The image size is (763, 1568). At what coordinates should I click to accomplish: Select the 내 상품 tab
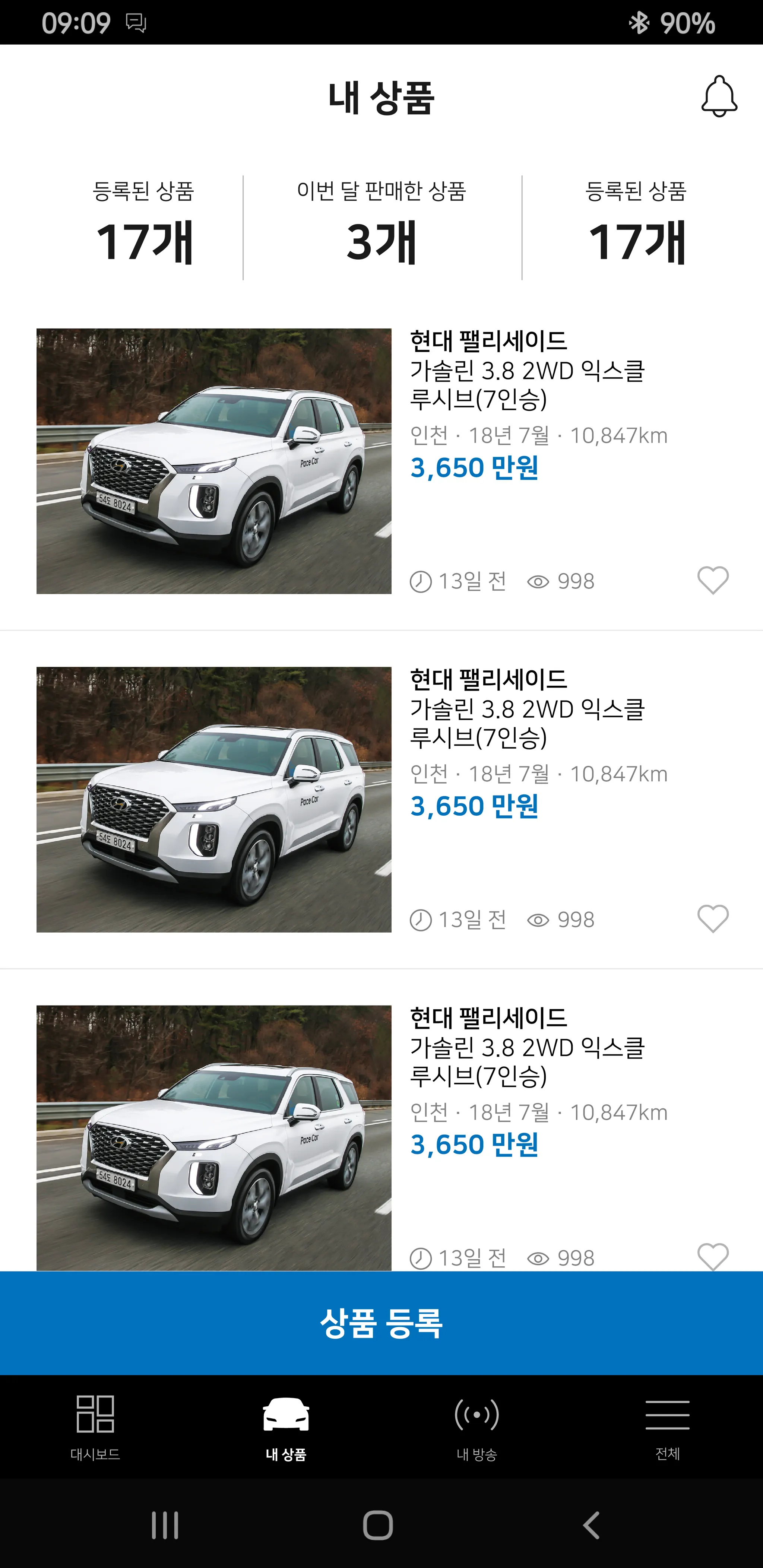(x=286, y=1426)
